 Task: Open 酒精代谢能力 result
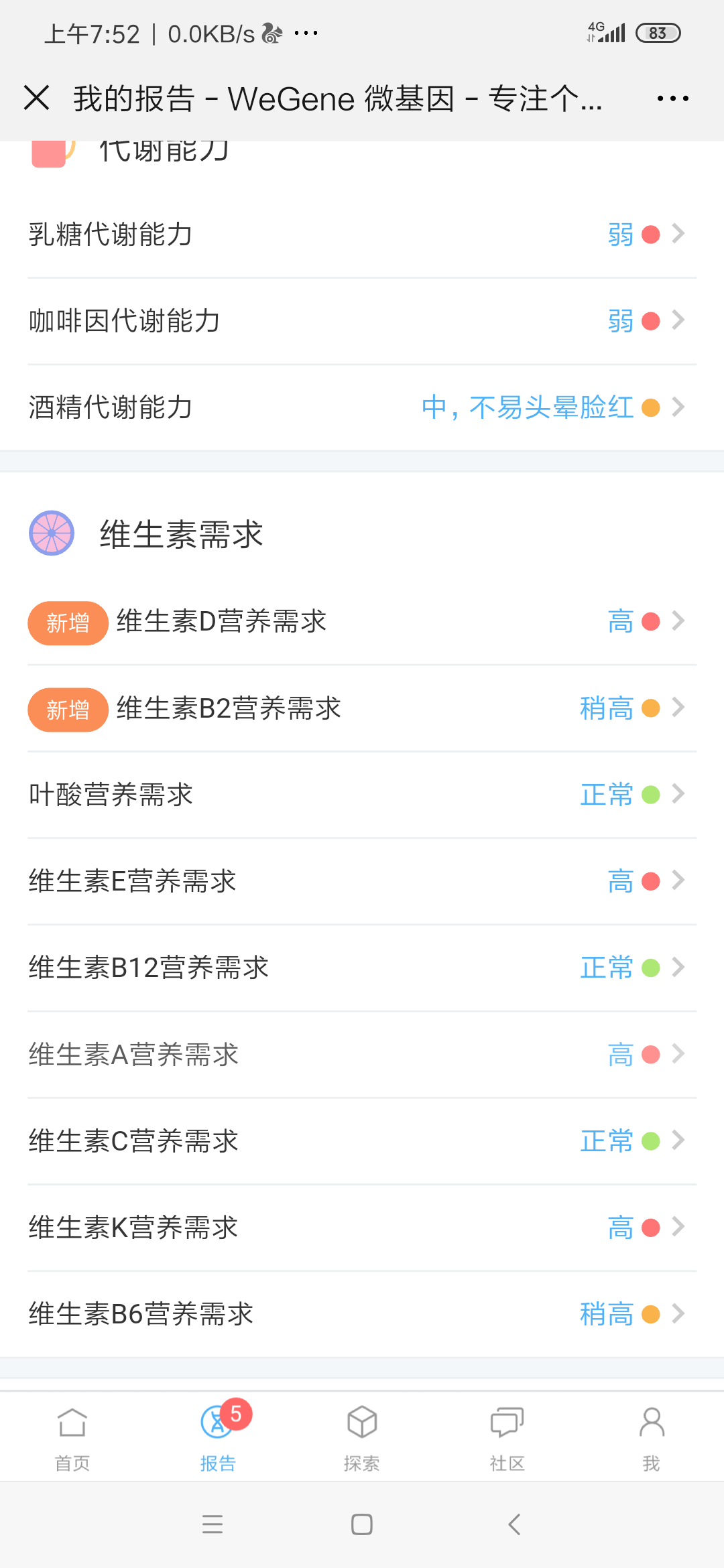(362, 407)
